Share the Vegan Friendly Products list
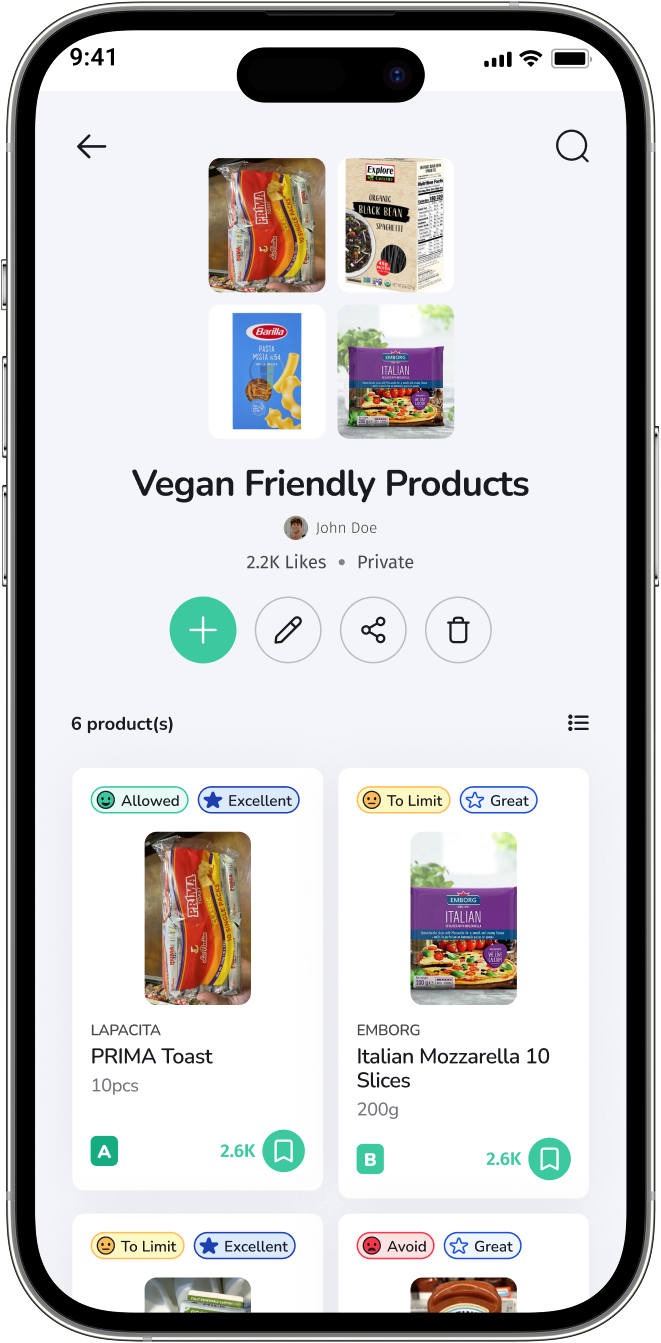This screenshot has width=661, height=1343. click(x=373, y=630)
